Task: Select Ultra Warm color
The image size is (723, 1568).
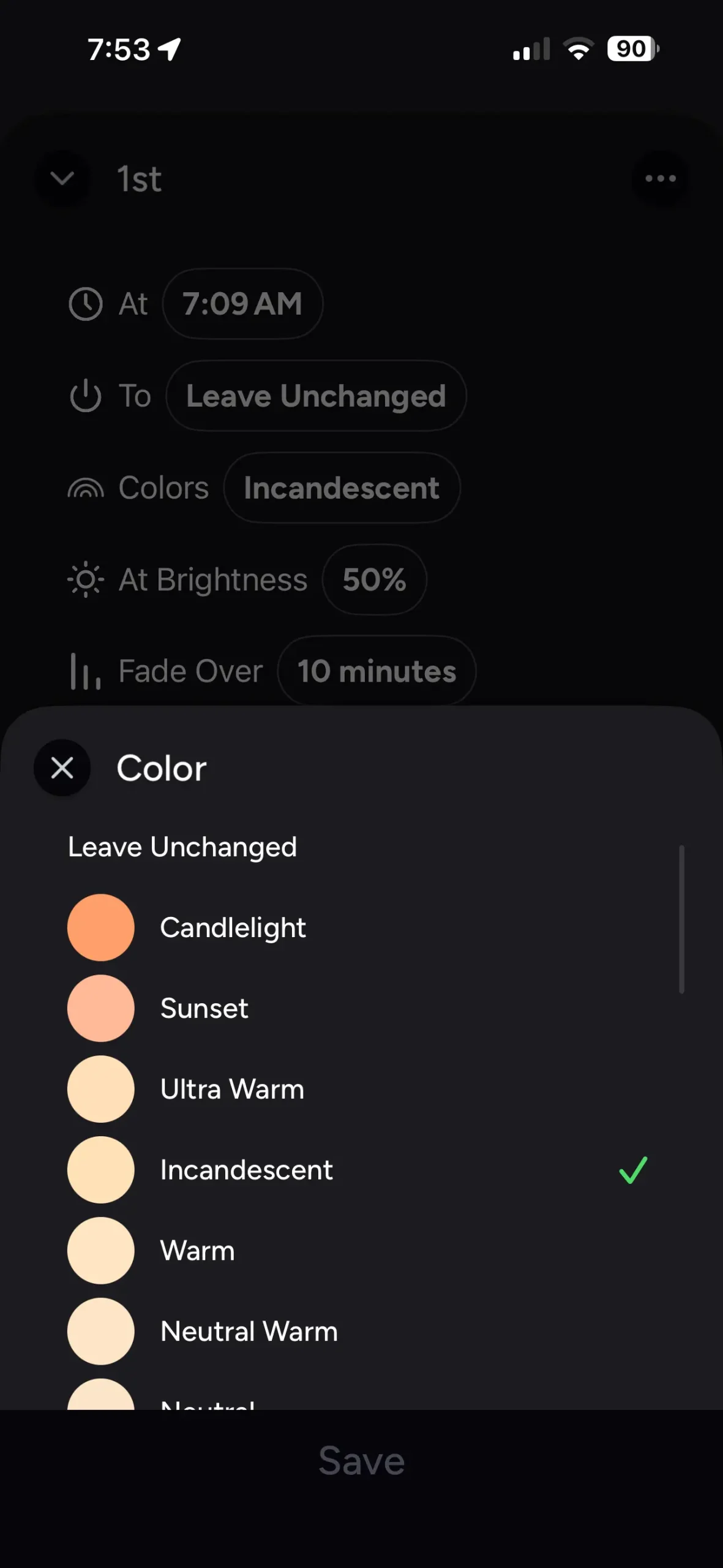Action: pyautogui.click(x=232, y=1089)
